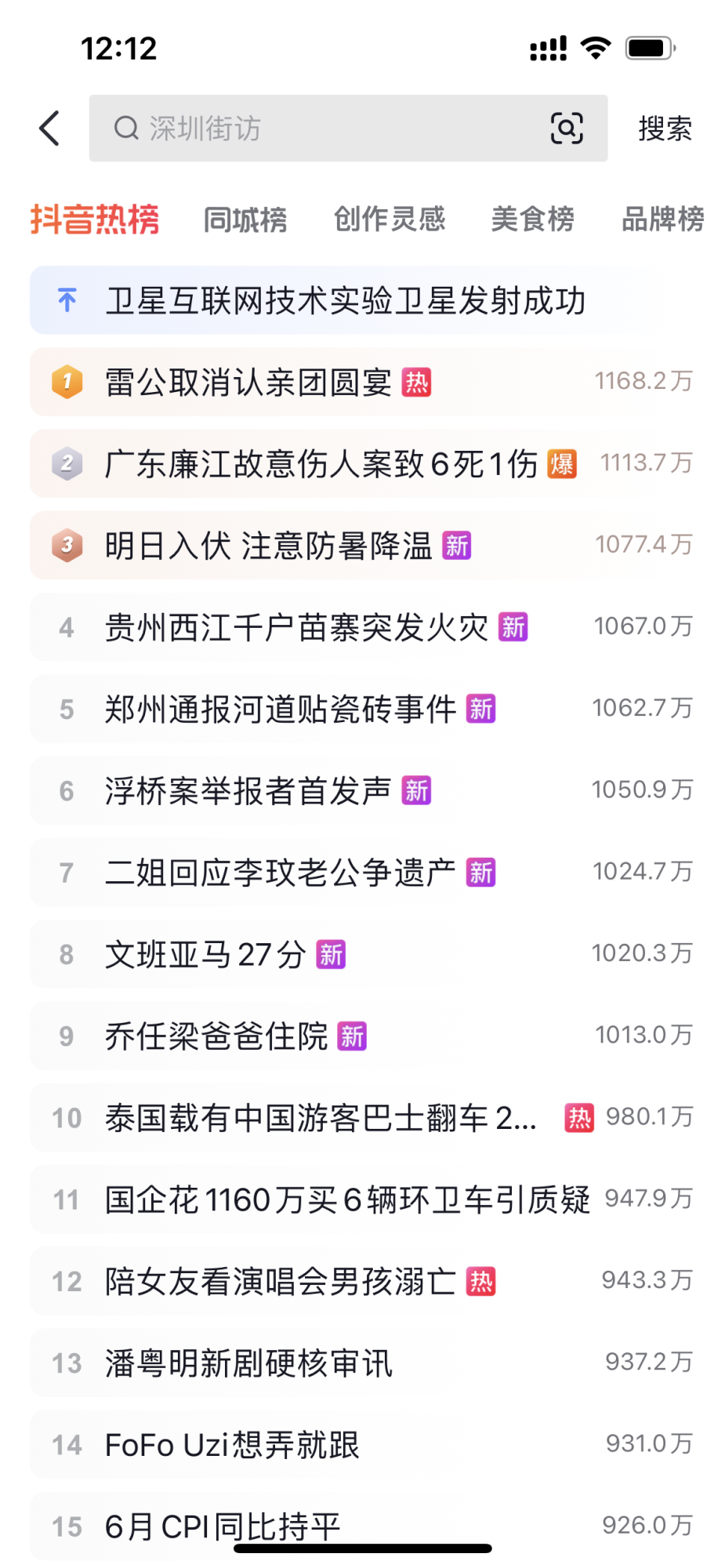Open 二姐回应李玟老公争遗产 topic
Image resolution: width=725 pixels, height=1568 pixels.
[x=281, y=873]
